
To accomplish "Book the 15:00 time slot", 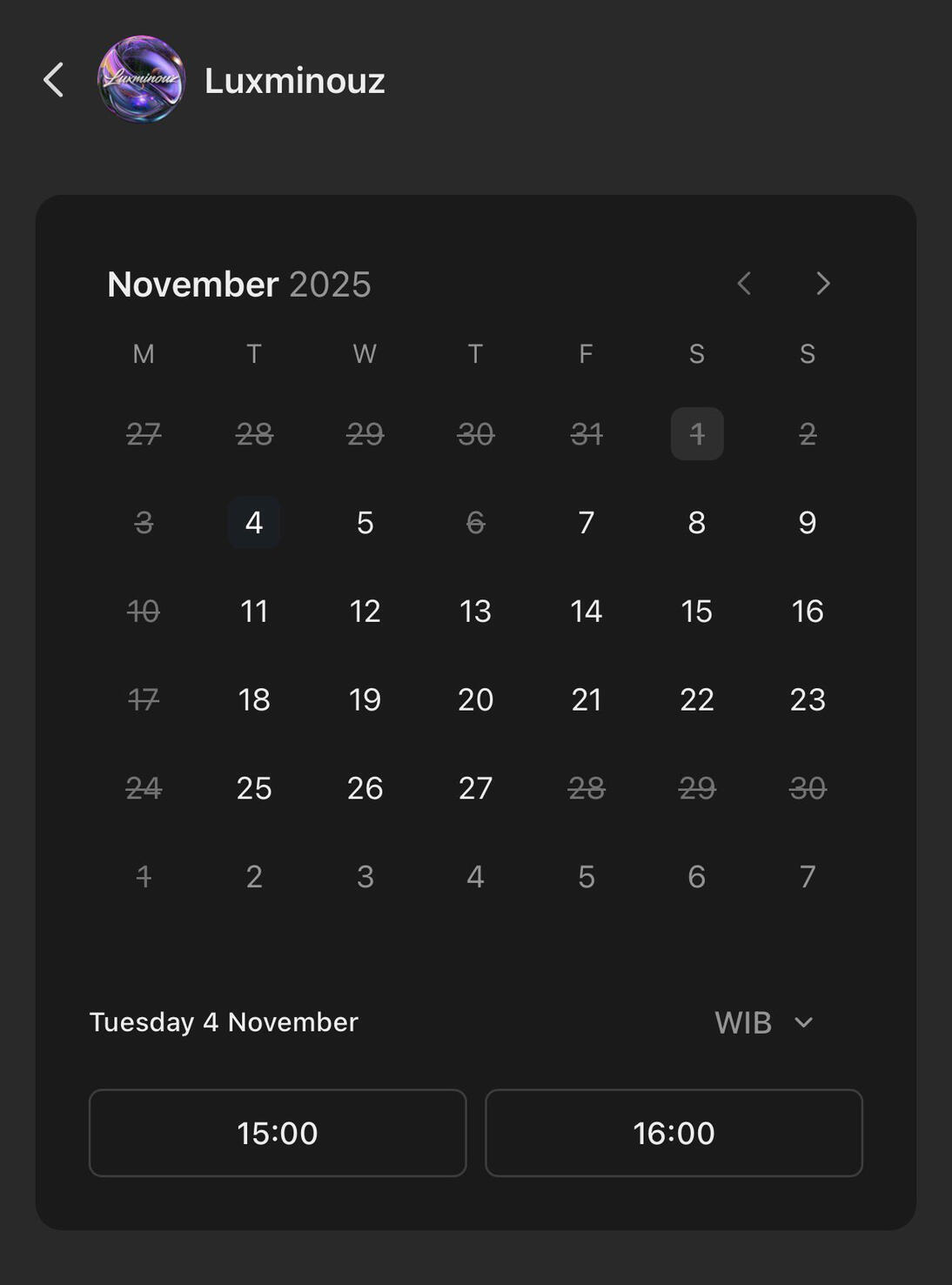I will (278, 1133).
